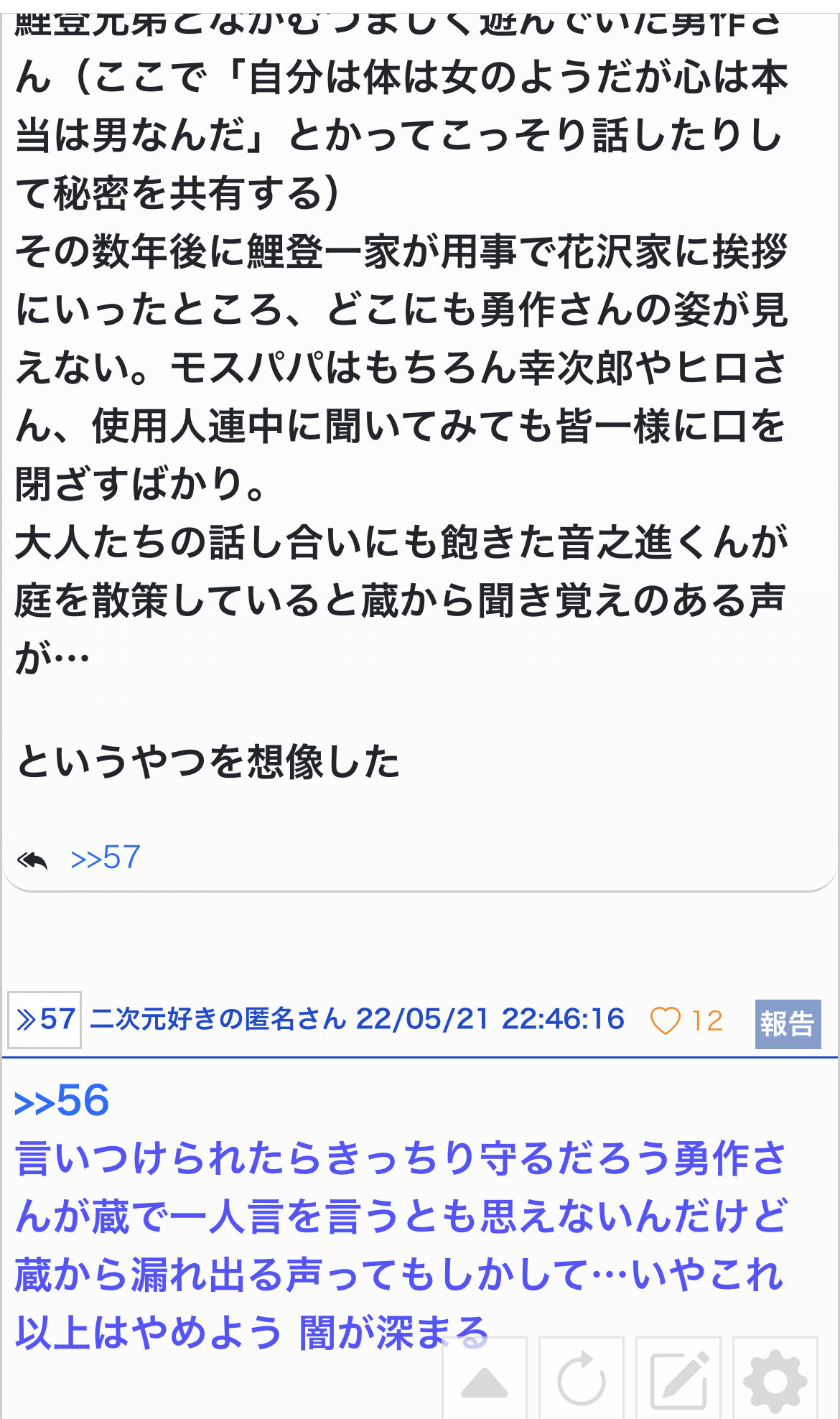Image resolution: width=840 pixels, height=1419 pixels.
Task: Open the >>57 reply link under post 56
Action: (x=105, y=858)
